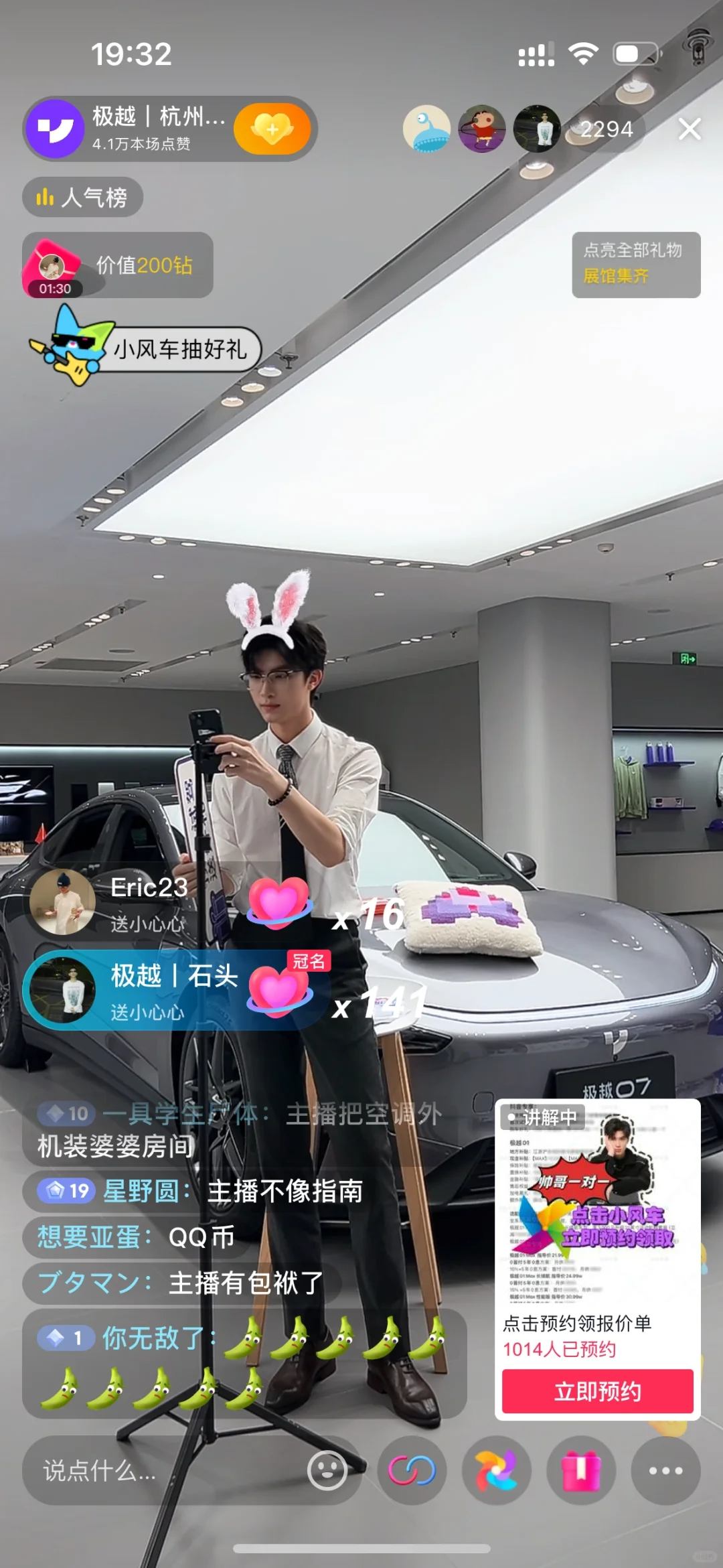Open the pinwheel icon at bottom
723x1568 pixels.
pyautogui.click(x=496, y=1470)
